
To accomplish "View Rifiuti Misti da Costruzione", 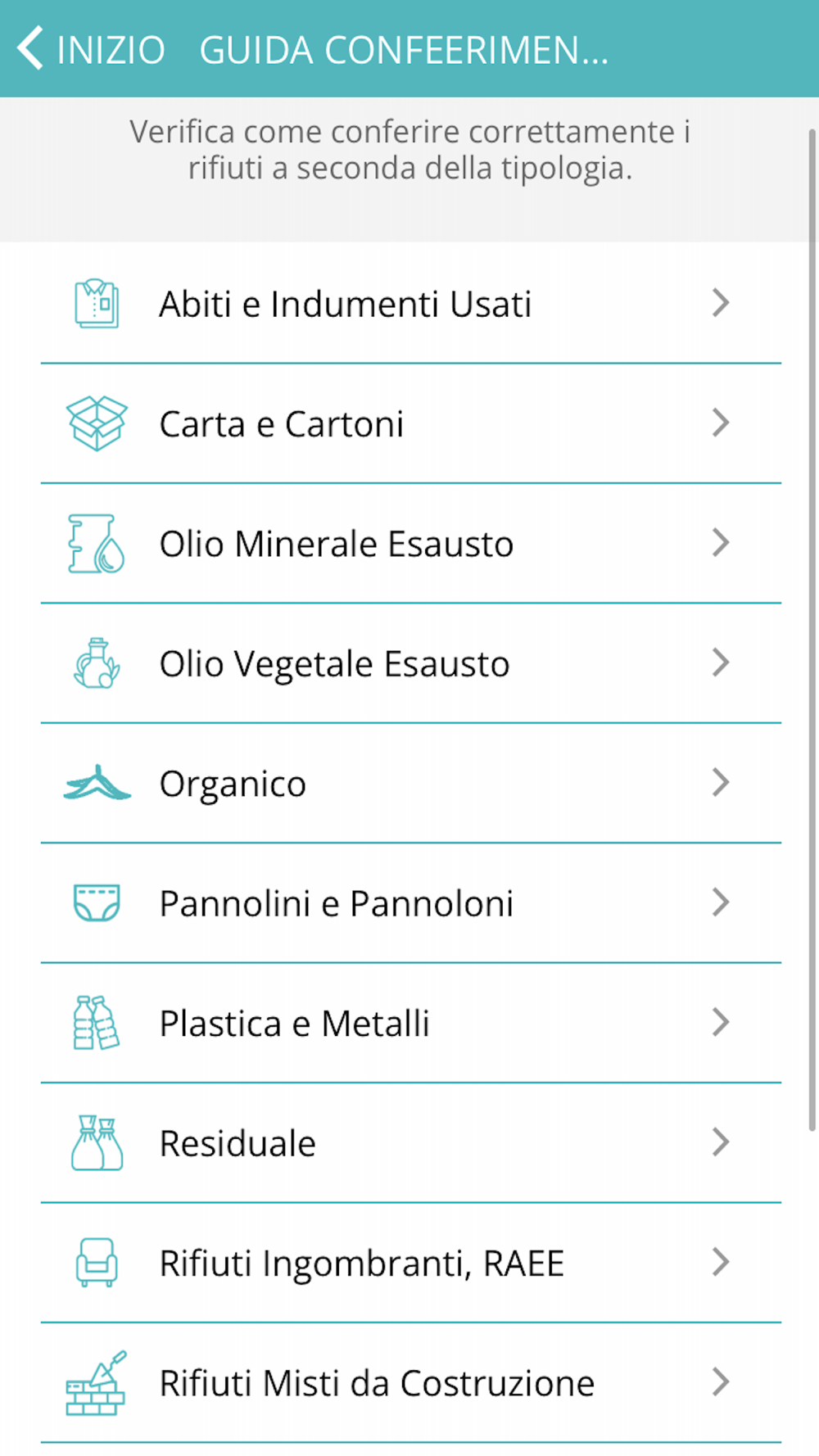I will tap(409, 1383).
